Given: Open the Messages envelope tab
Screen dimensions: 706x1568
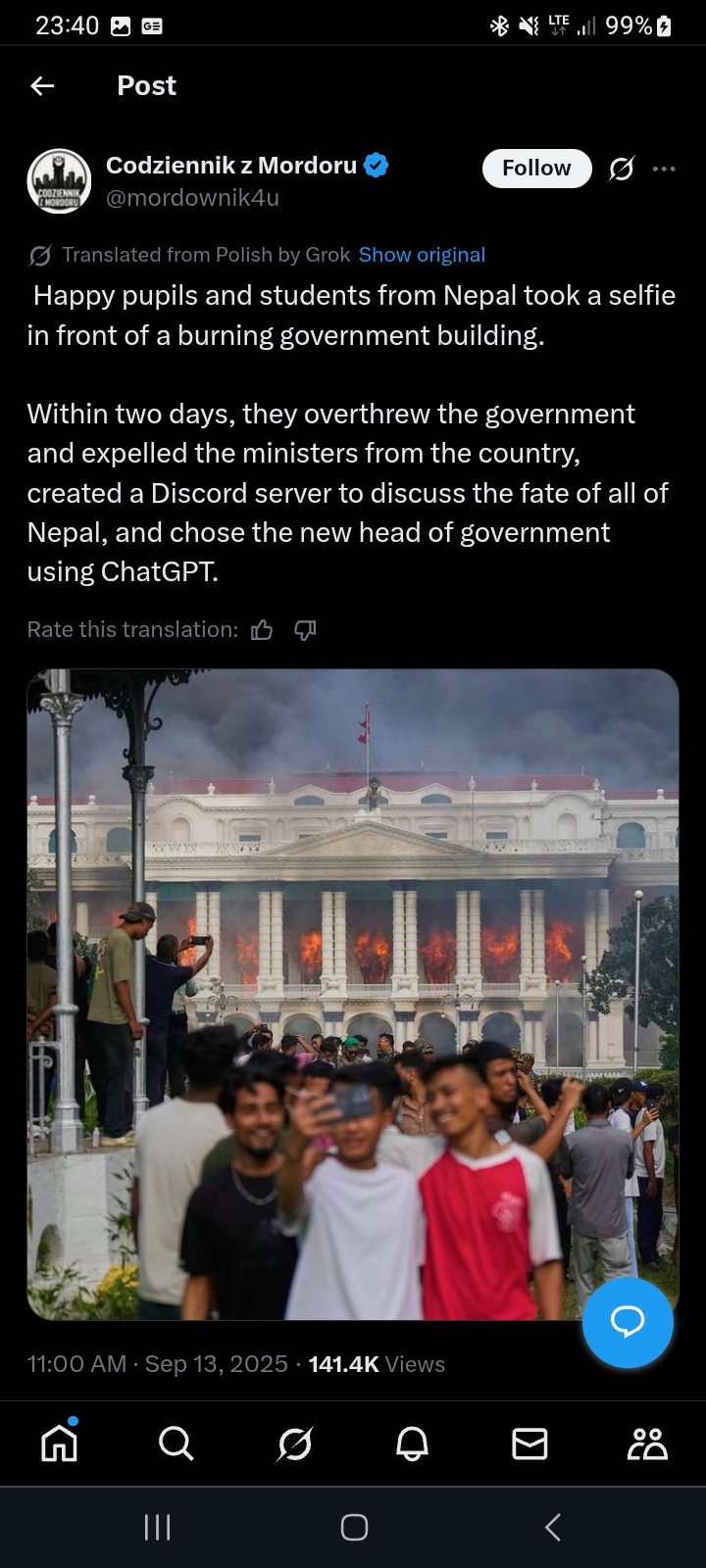Looking at the screenshot, I should pyautogui.click(x=529, y=1444).
